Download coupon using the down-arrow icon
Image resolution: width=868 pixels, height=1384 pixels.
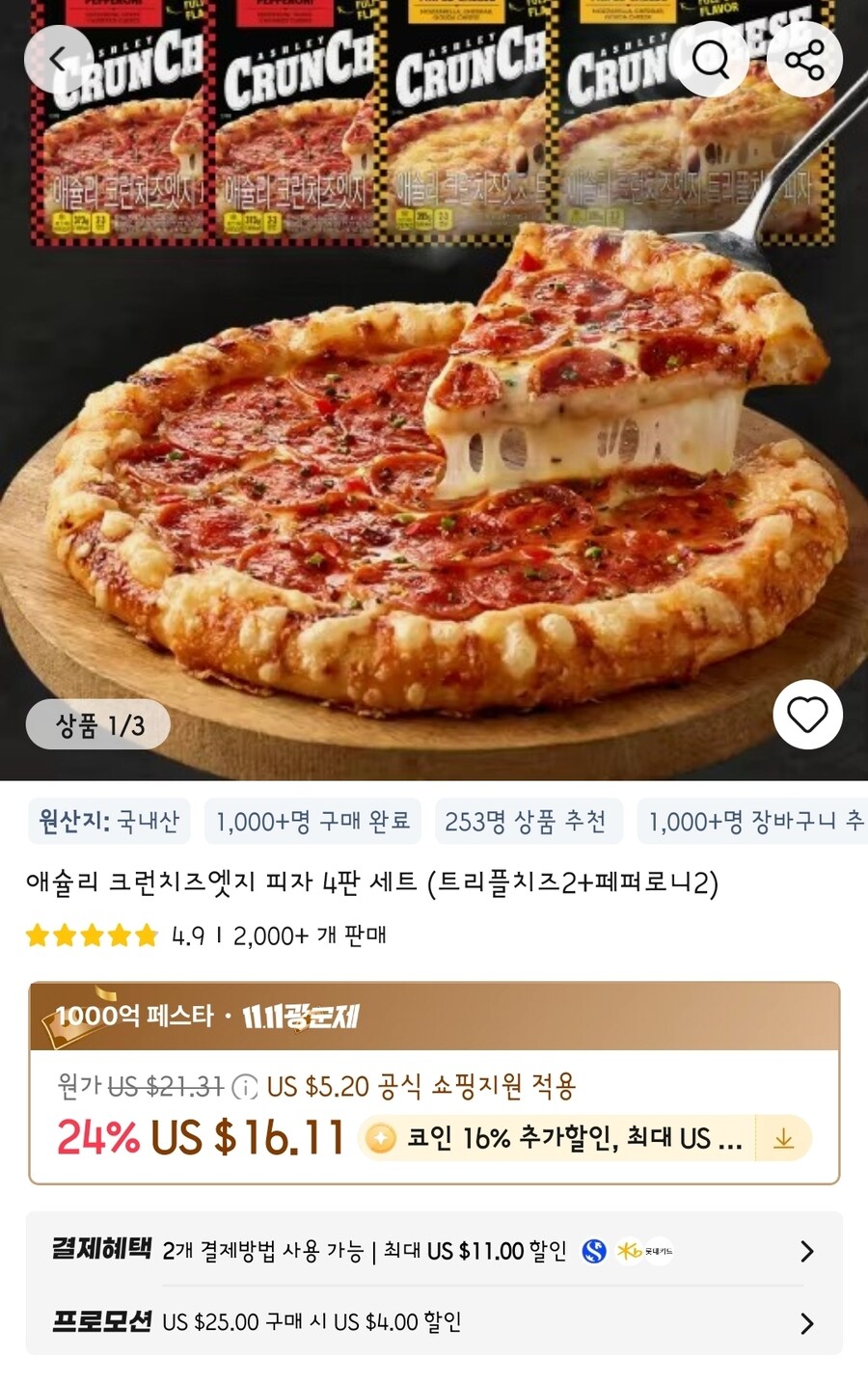tap(783, 1139)
